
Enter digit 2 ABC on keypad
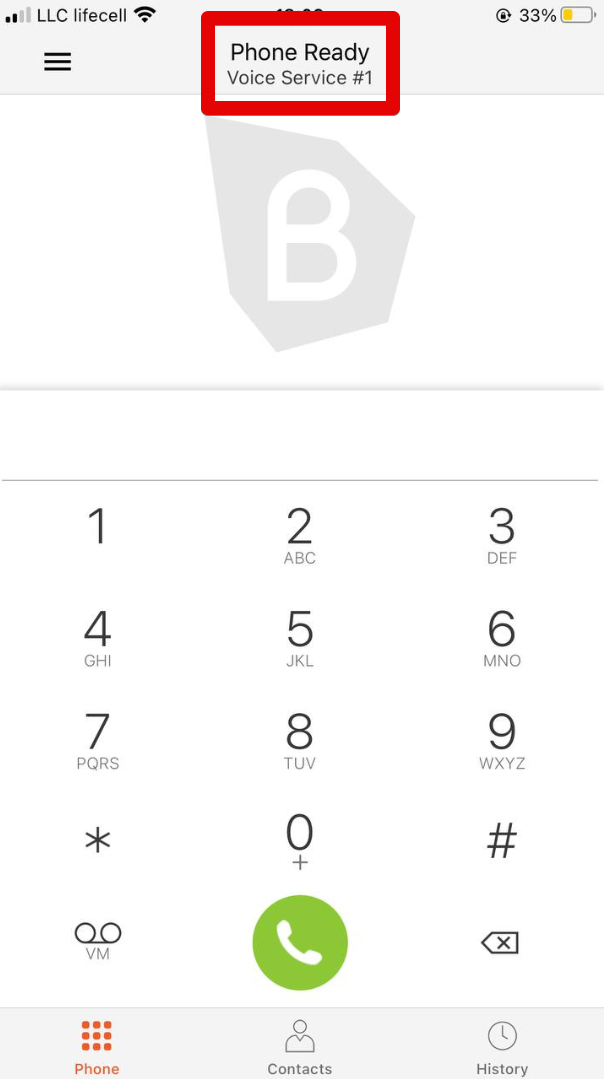[x=300, y=536]
